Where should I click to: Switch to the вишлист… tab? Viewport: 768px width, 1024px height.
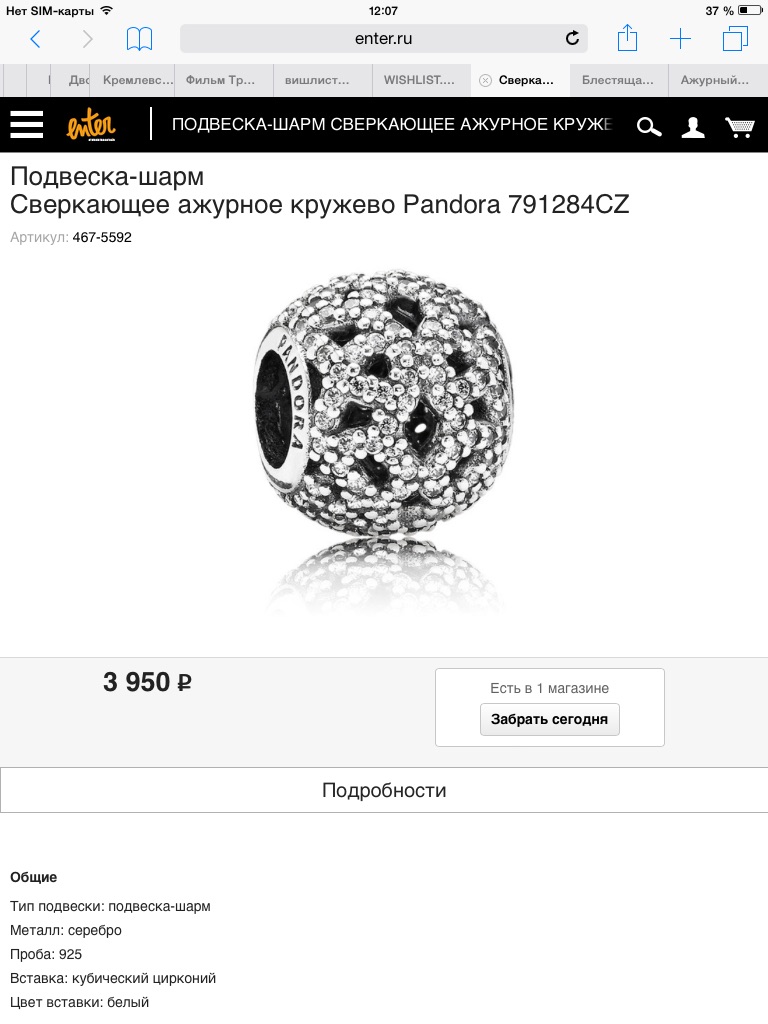pos(317,80)
